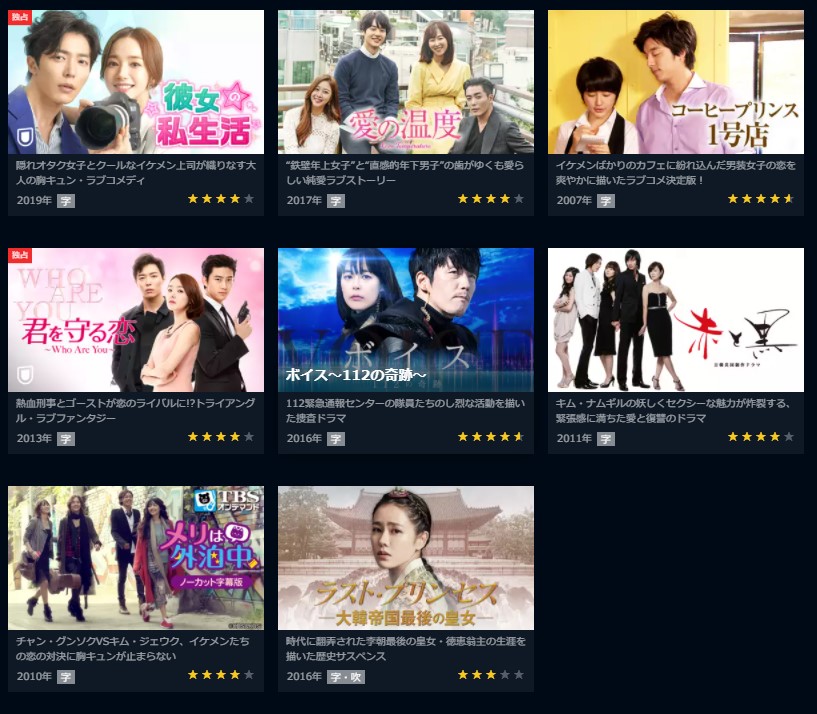Tap the 赤と黒 drama tile
The height and width of the screenshot is (714, 817).
(x=676, y=320)
